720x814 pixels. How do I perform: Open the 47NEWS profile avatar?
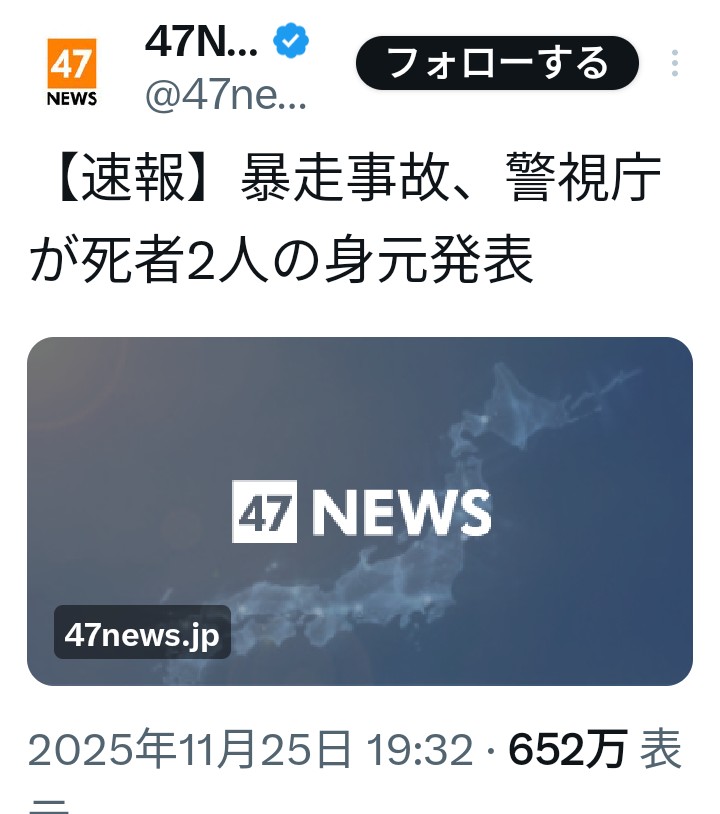pyautogui.click(x=72, y=71)
